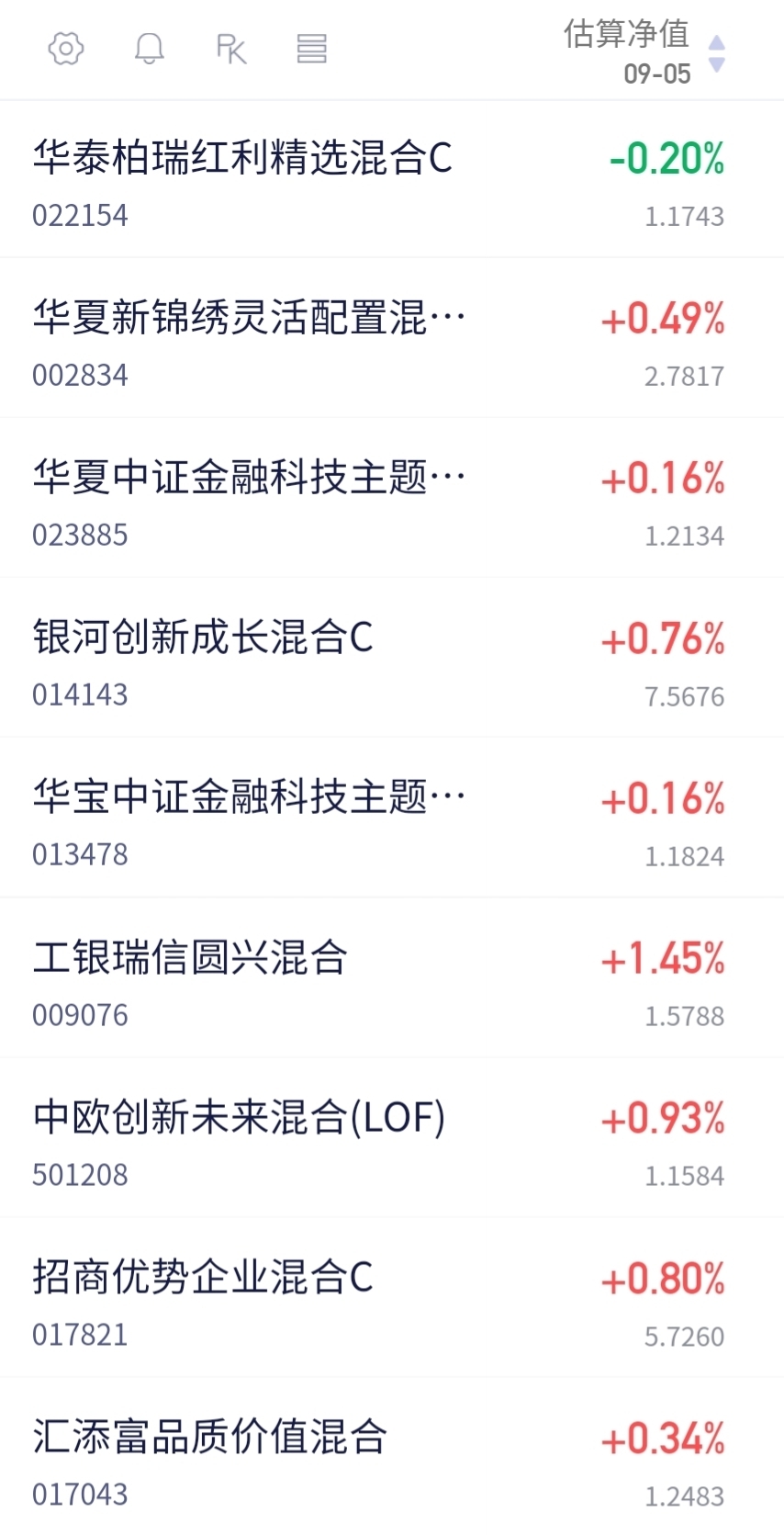Open fund 汇添富品质价值混合
This screenshot has height=1535, width=784.
392,1458
